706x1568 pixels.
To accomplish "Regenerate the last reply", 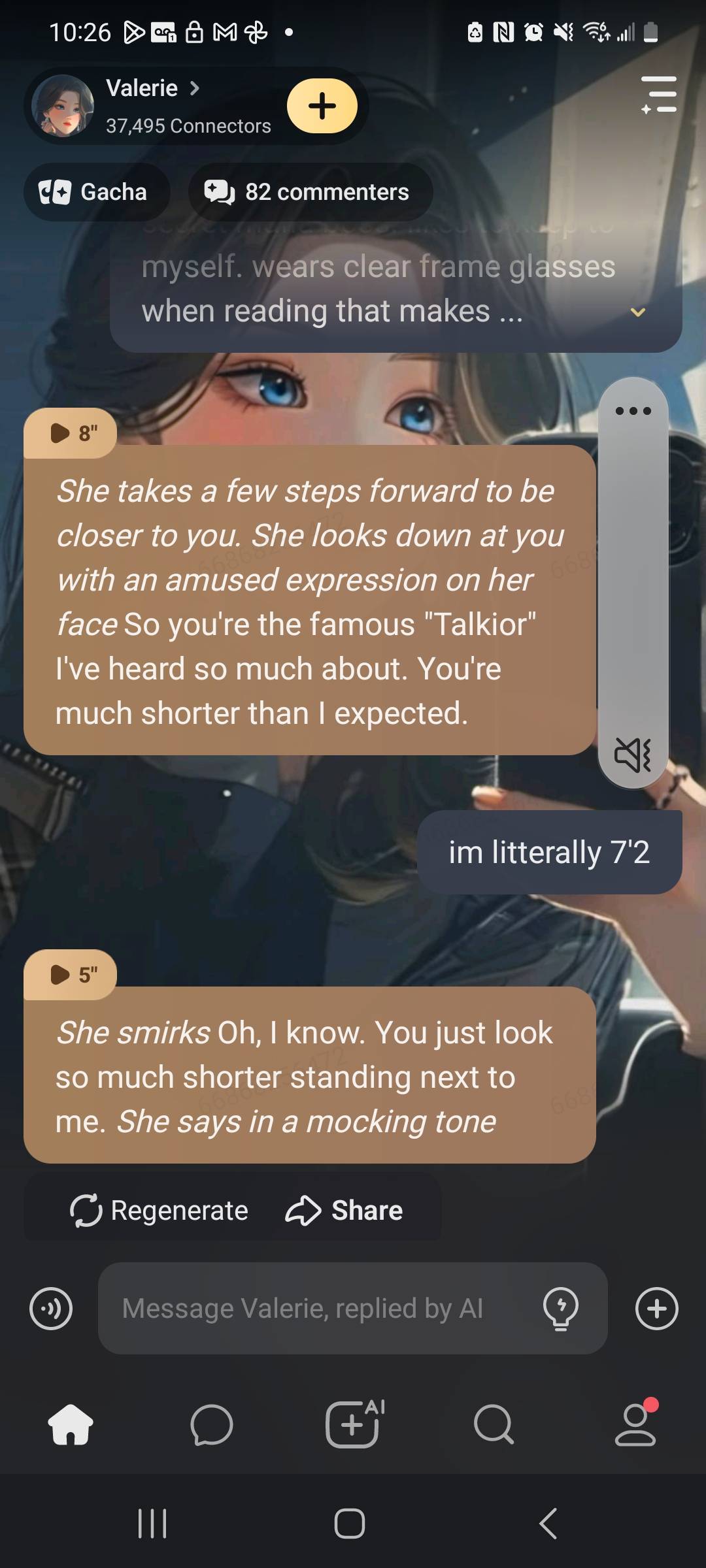I will click(x=159, y=1211).
